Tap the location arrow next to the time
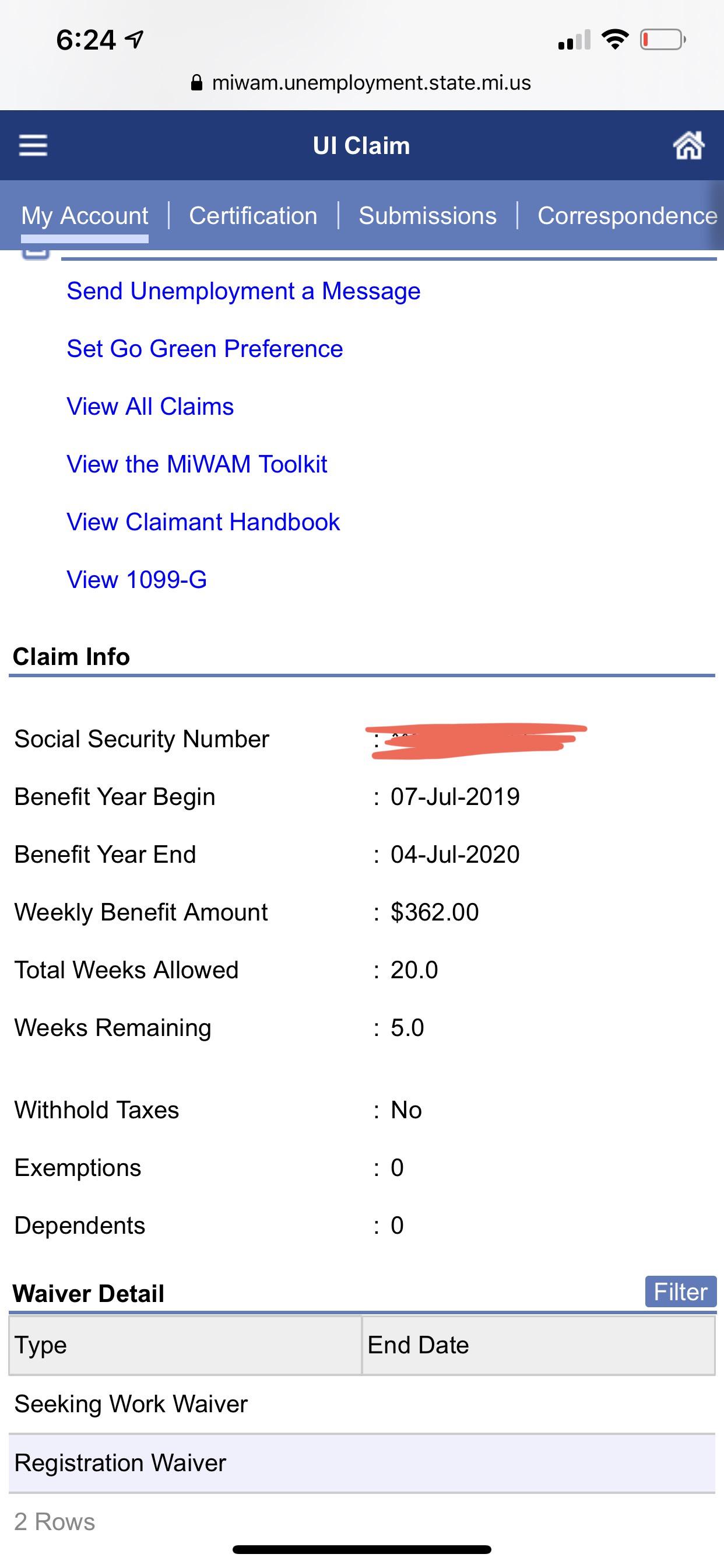This screenshot has width=724, height=1568. click(133, 38)
